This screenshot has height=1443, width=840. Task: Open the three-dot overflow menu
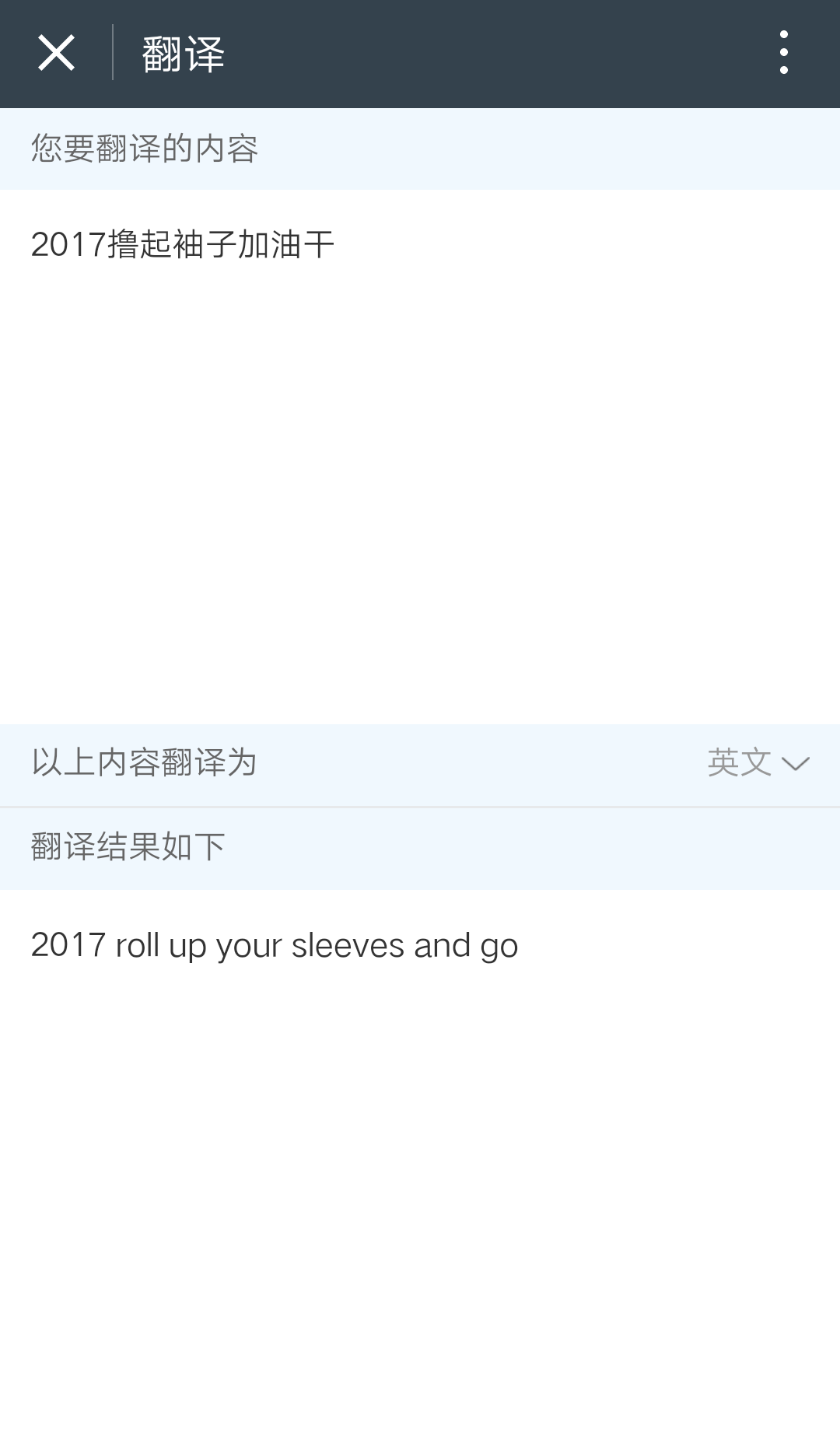pos(783,53)
